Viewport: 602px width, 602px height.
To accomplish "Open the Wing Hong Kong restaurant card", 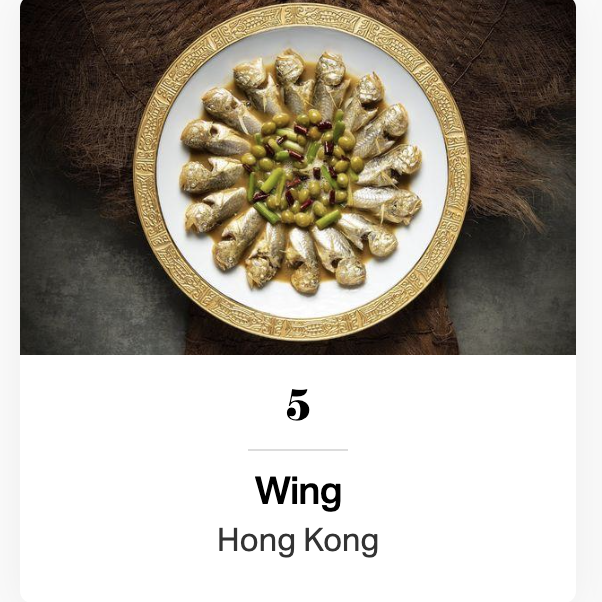I will (298, 491).
